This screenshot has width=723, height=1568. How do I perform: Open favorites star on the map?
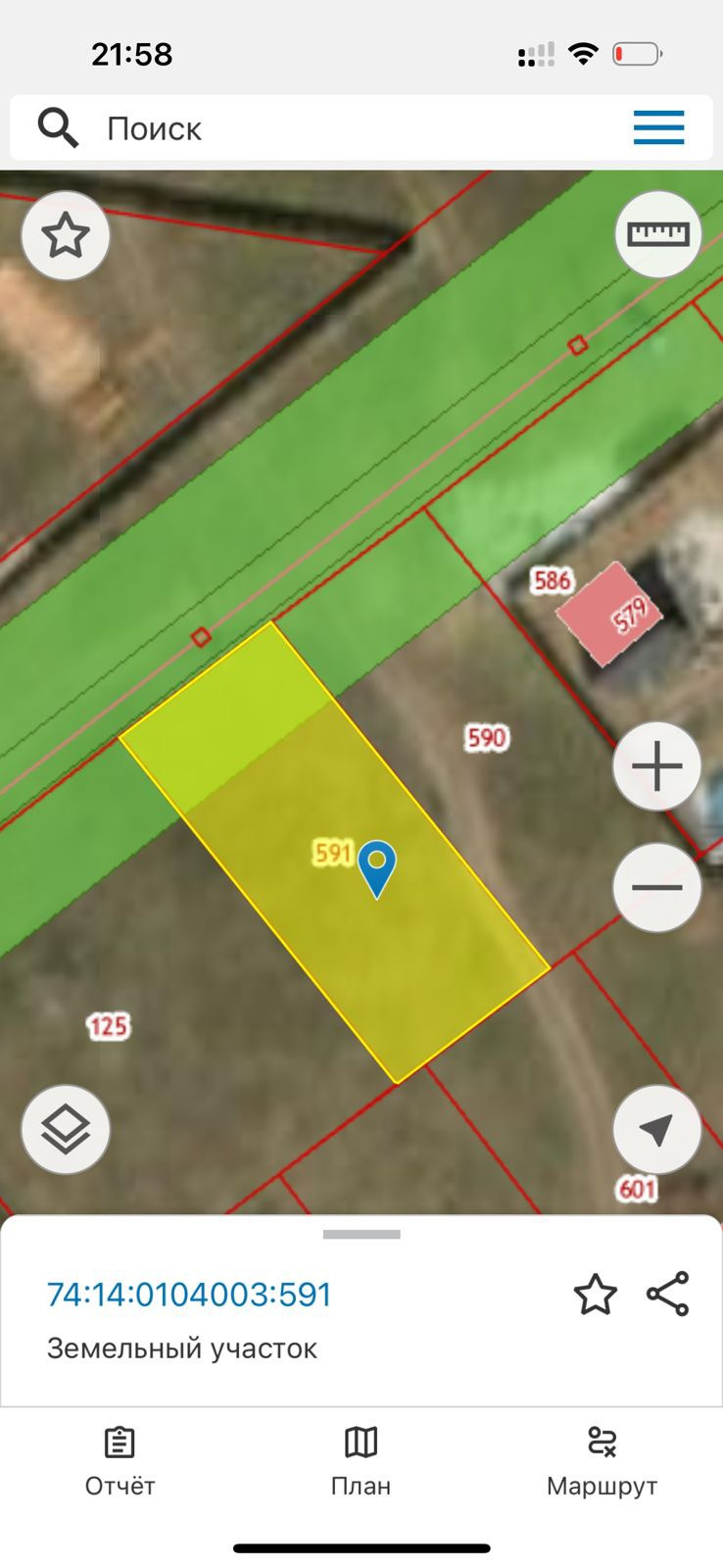pos(66,236)
